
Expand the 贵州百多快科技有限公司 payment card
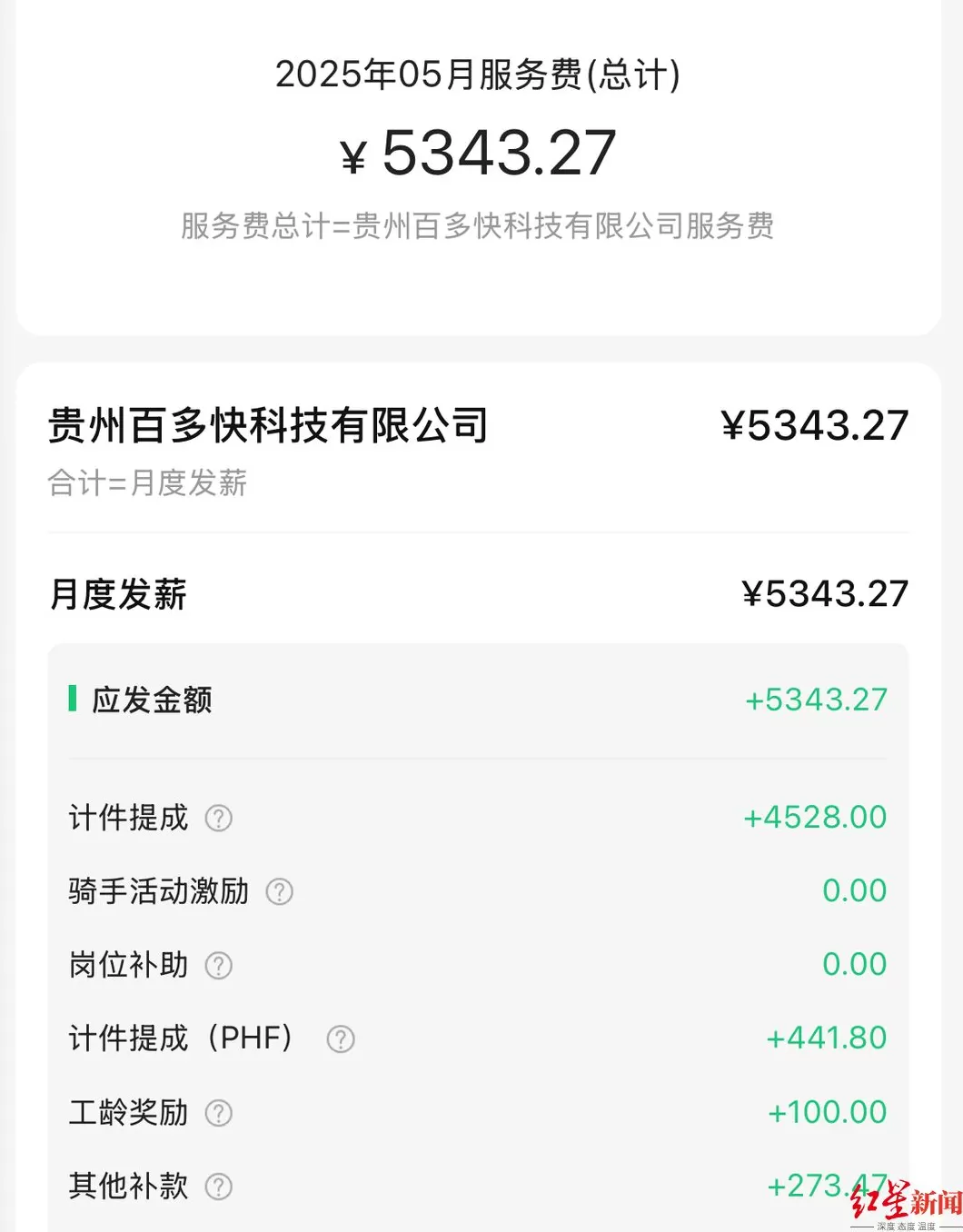tap(268, 425)
